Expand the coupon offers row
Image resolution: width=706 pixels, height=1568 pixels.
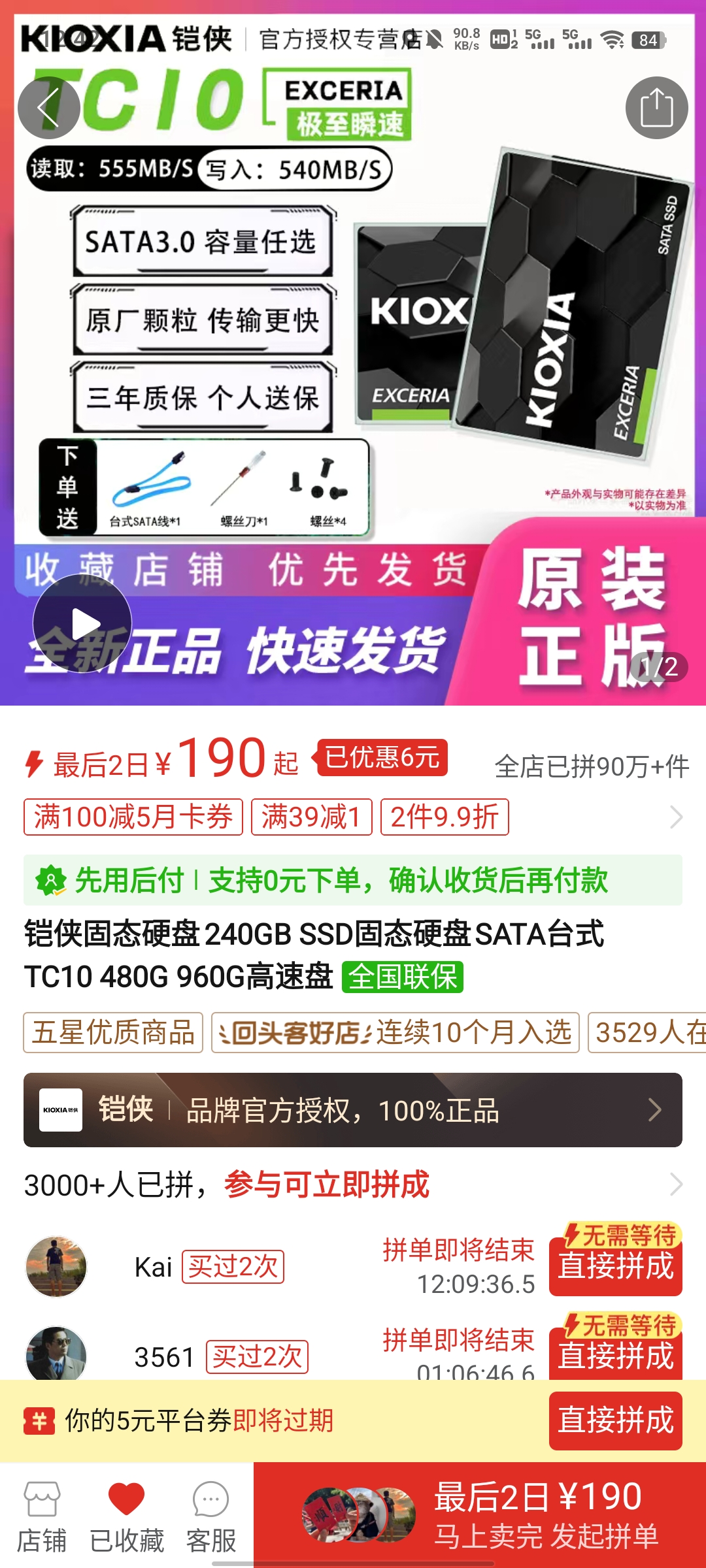click(x=353, y=817)
